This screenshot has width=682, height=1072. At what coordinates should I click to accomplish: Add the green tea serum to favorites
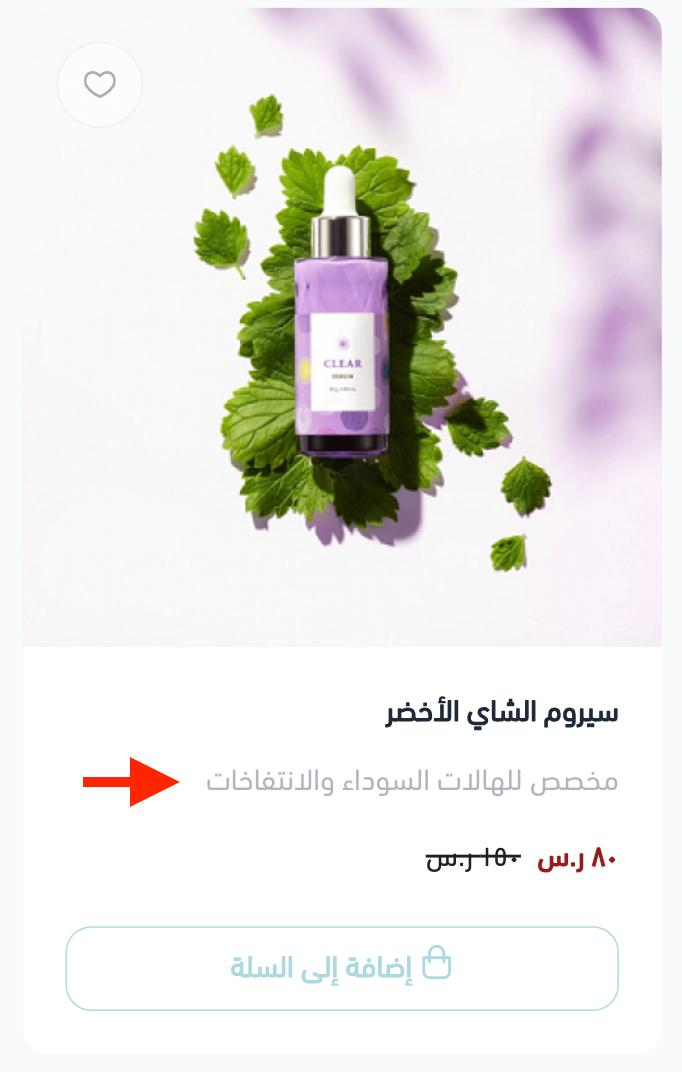(99, 85)
